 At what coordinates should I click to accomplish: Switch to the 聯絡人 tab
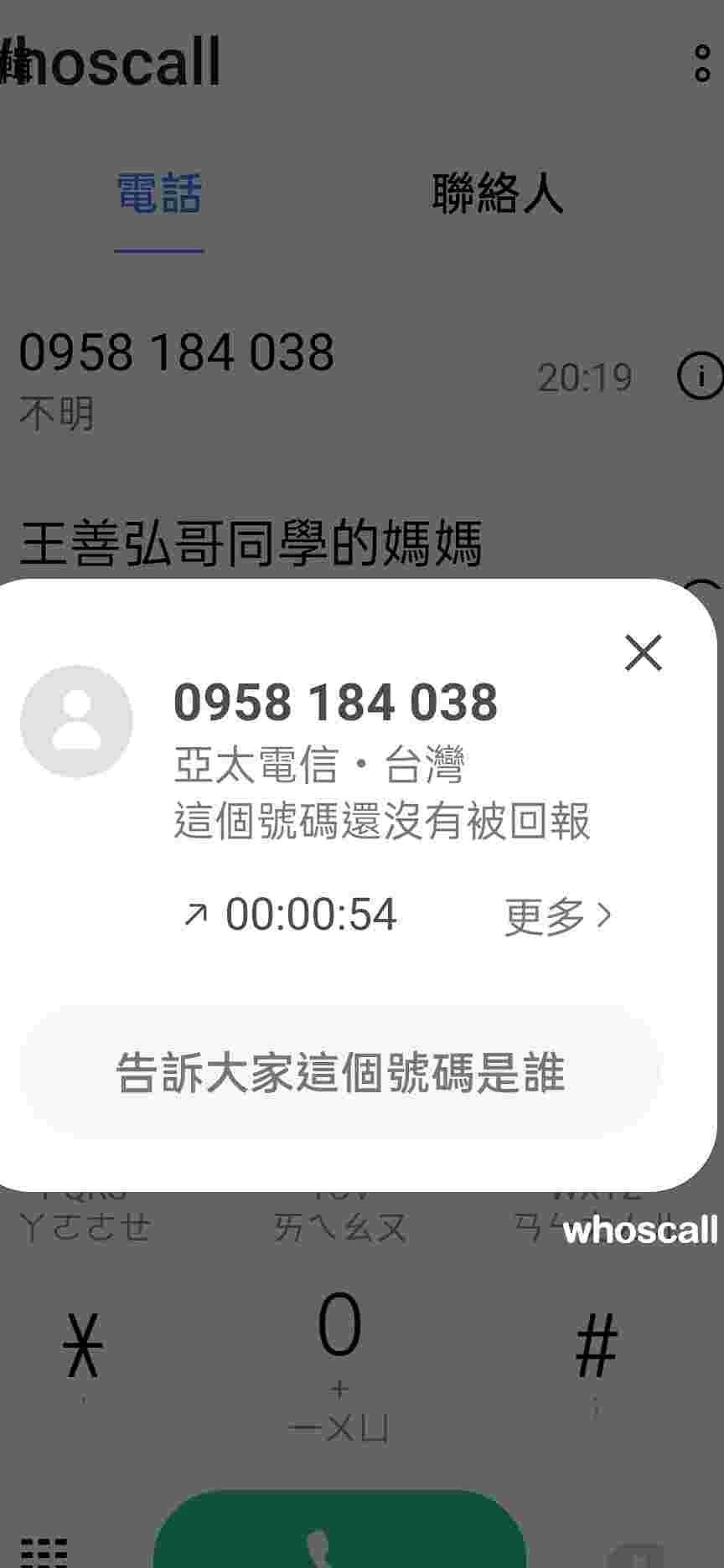point(497,194)
